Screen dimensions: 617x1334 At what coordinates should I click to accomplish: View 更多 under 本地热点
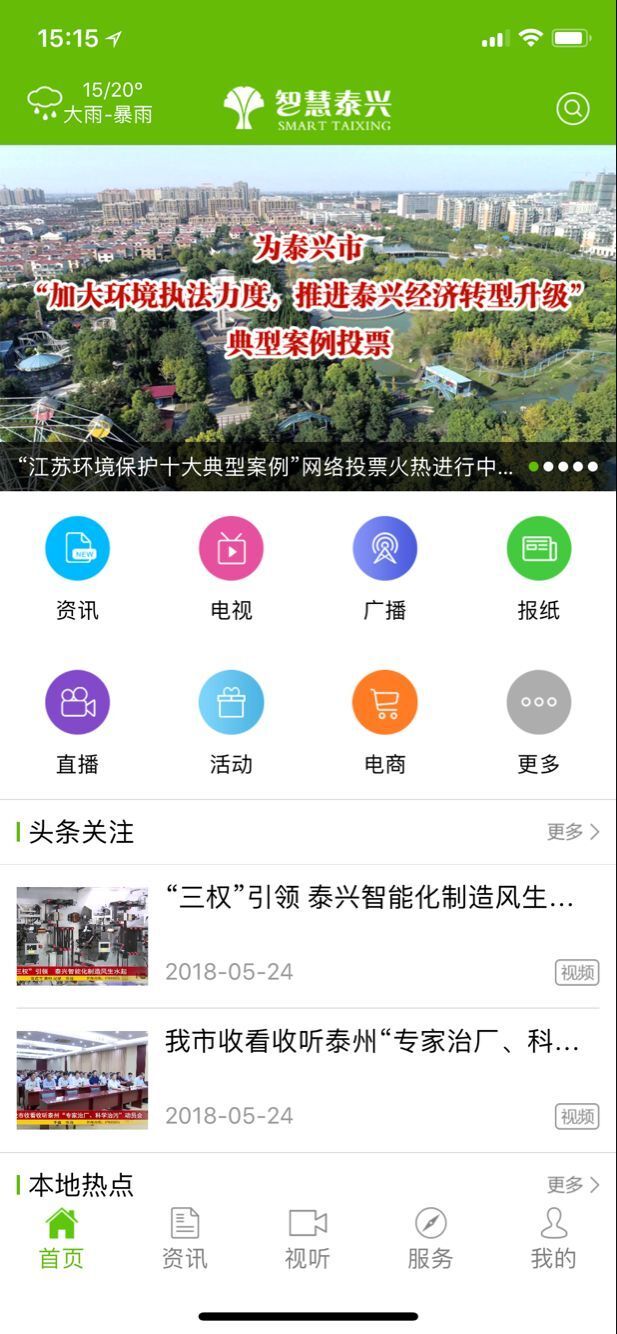click(573, 1185)
